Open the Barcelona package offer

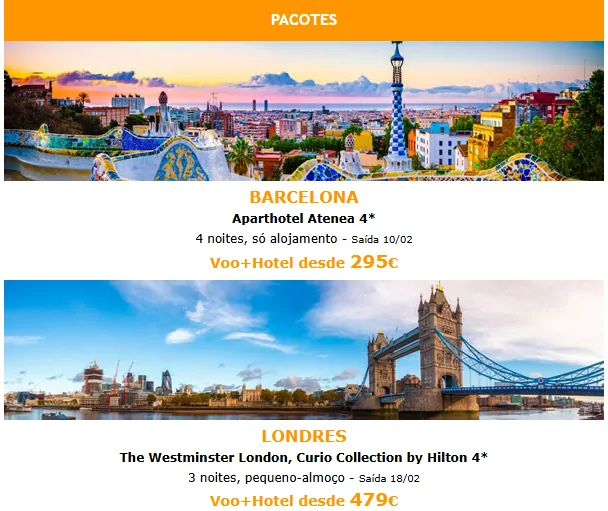pyautogui.click(x=304, y=197)
